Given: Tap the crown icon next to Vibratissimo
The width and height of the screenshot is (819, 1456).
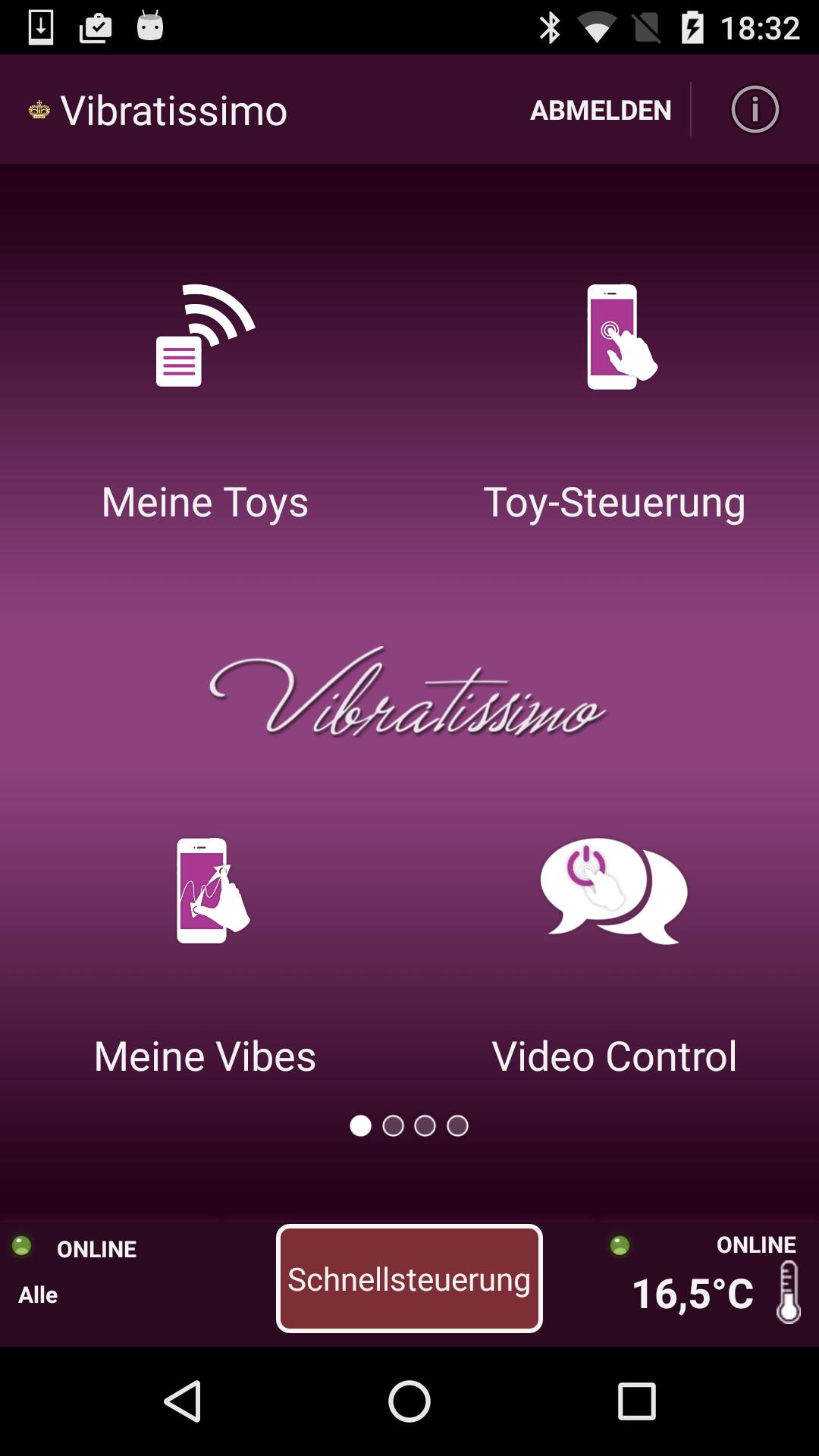Looking at the screenshot, I should (x=36, y=110).
